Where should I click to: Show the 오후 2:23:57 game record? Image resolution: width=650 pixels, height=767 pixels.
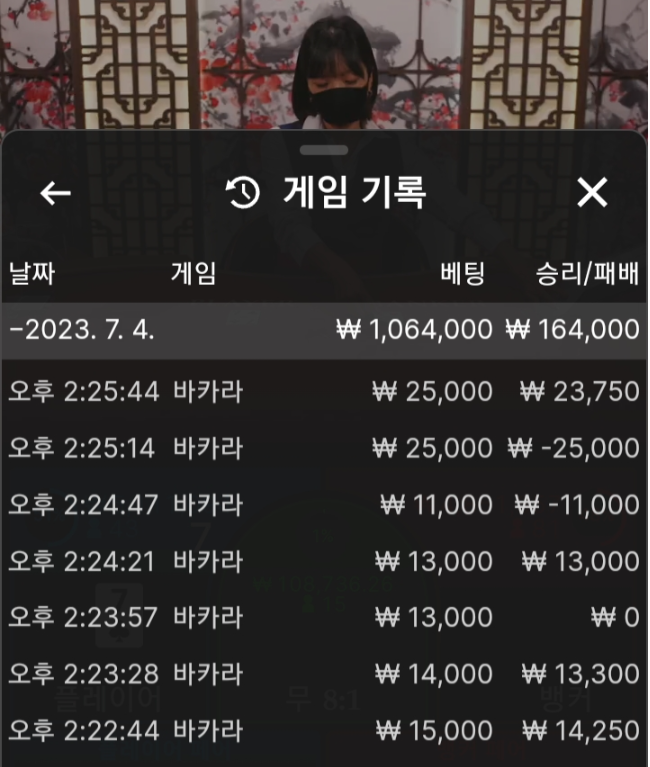click(323, 618)
